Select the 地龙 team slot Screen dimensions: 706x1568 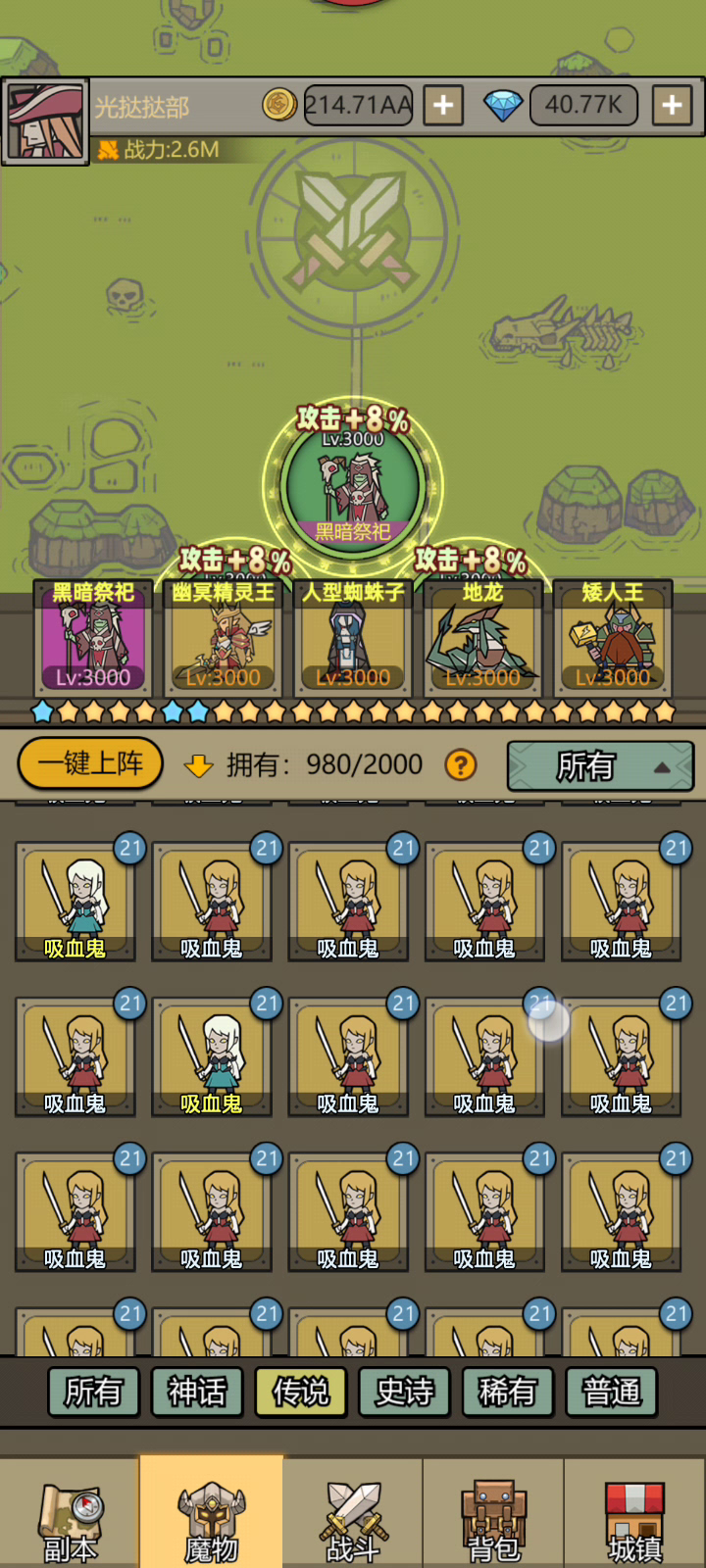(x=482, y=637)
